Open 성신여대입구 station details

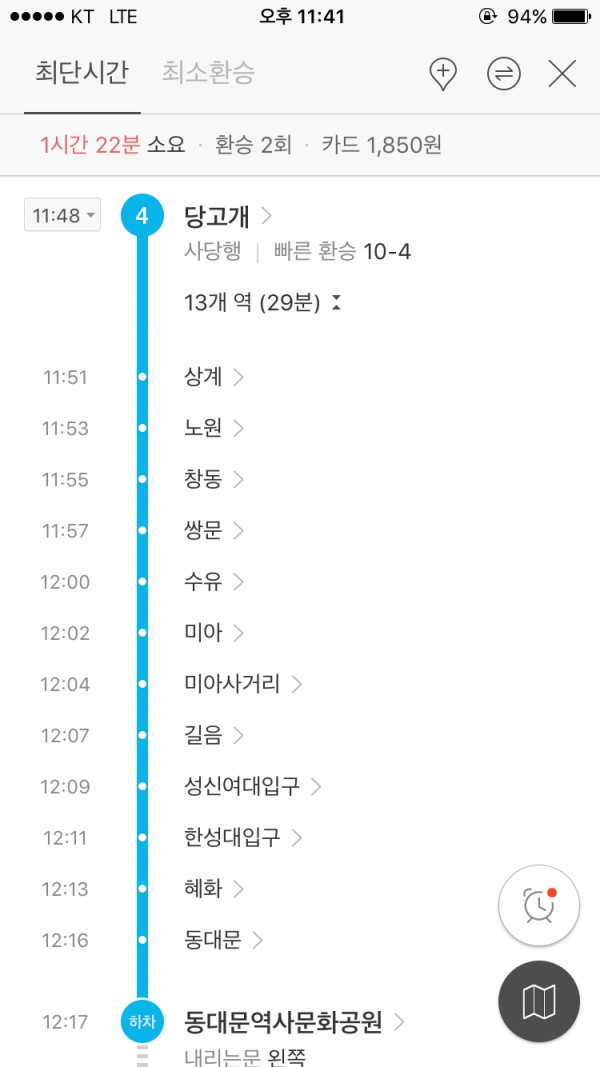pos(252,787)
